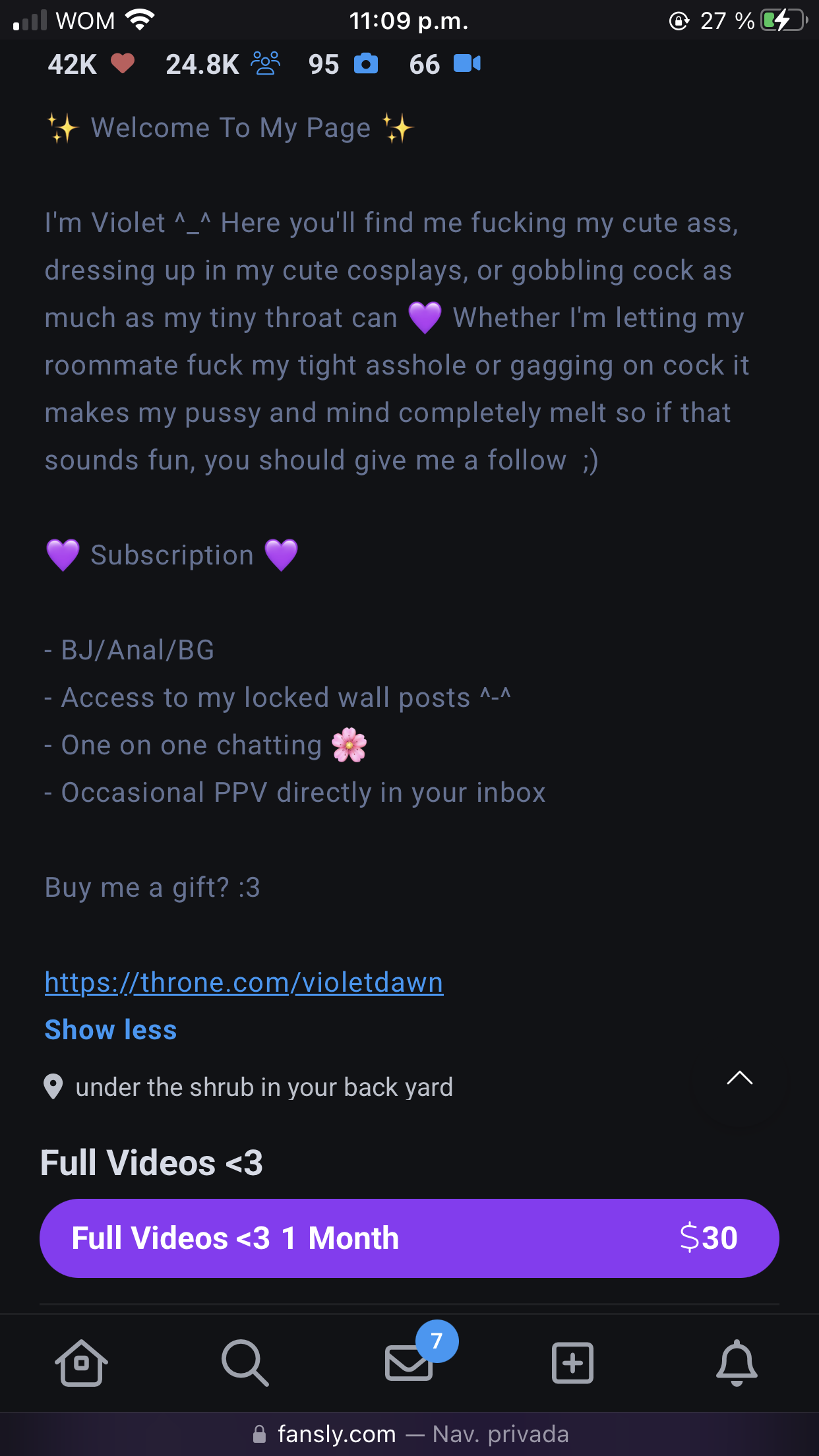819x1456 pixels.
Task: Open the search tab
Action: pos(245,1362)
